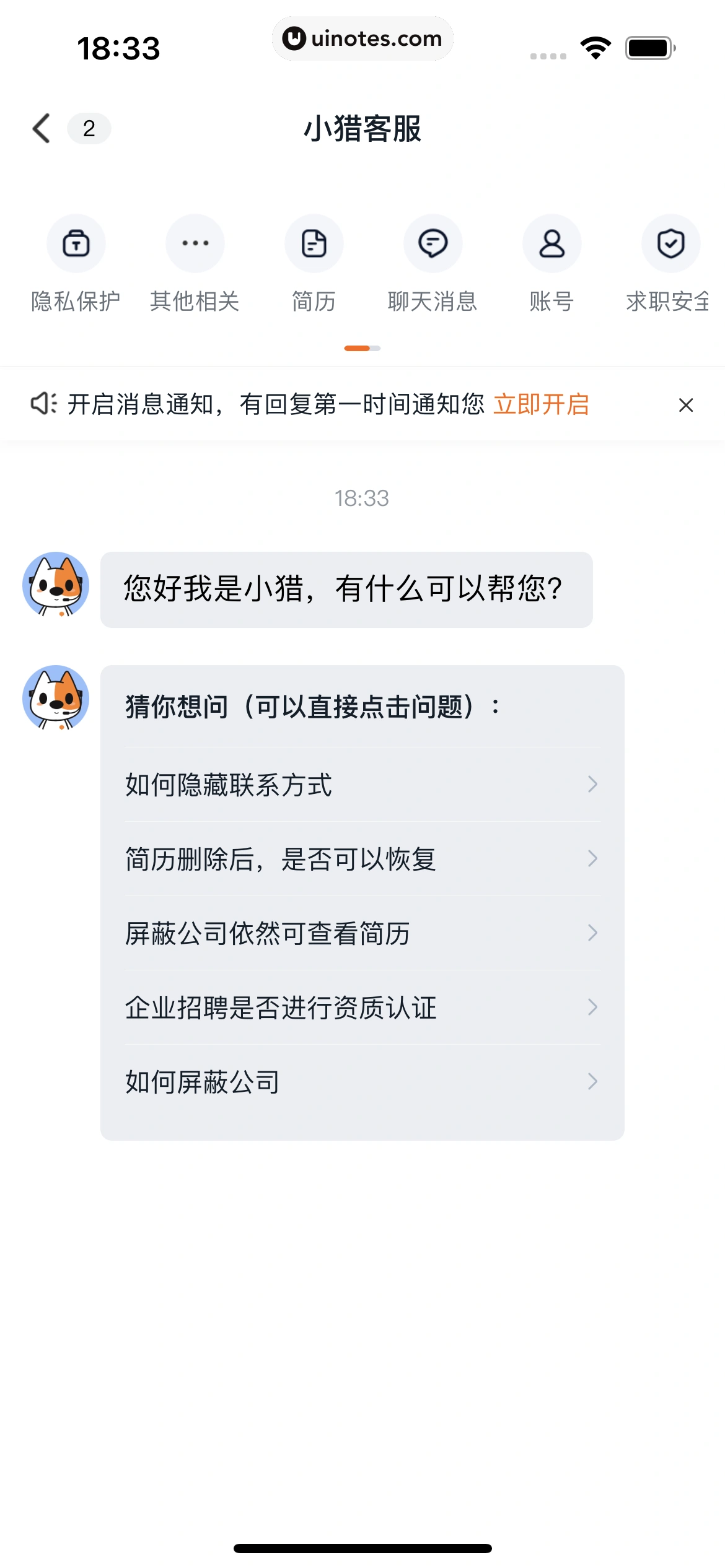The width and height of the screenshot is (725, 1568).
Task: Expand 简历删除后，是否可以恢复 question
Action: point(361,859)
